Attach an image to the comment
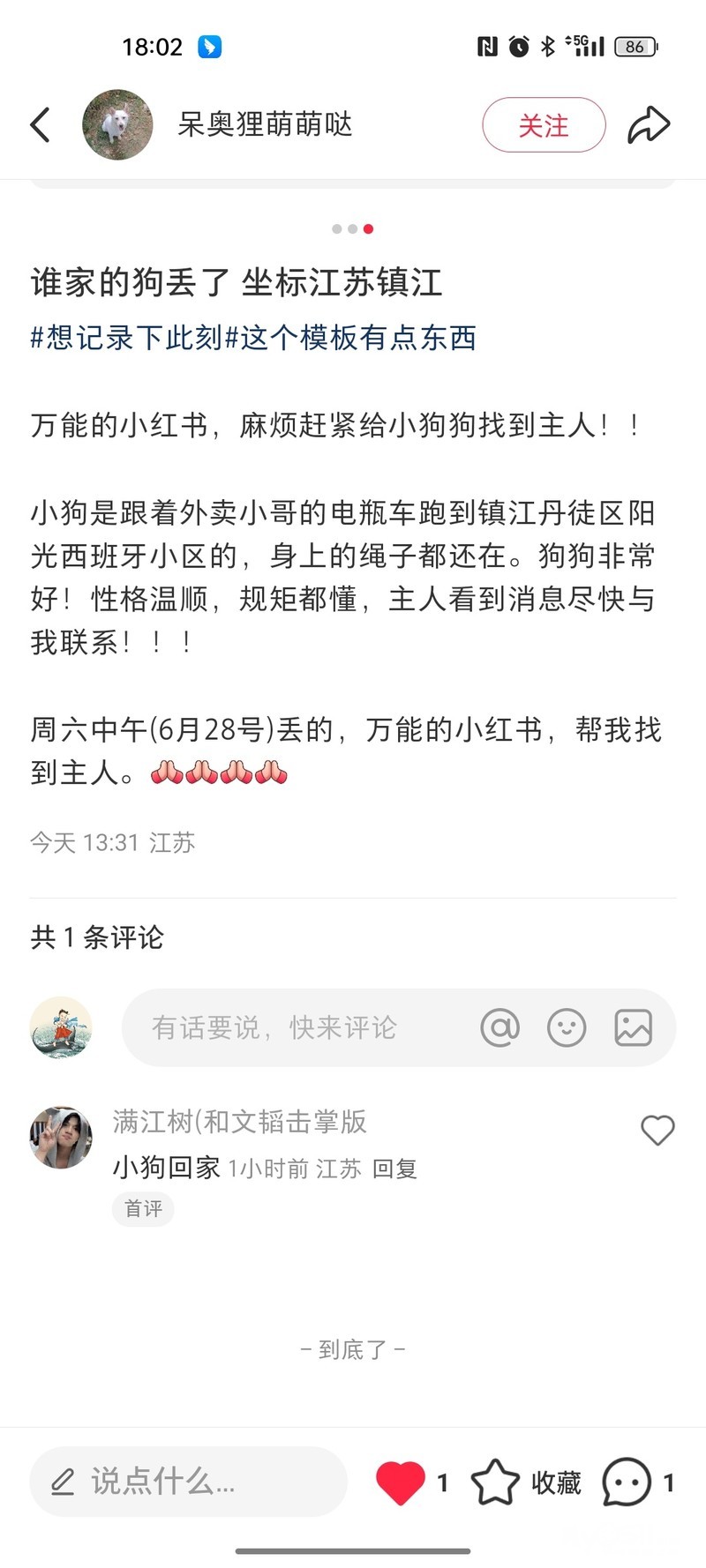The height and width of the screenshot is (1568, 706). pos(633,1027)
